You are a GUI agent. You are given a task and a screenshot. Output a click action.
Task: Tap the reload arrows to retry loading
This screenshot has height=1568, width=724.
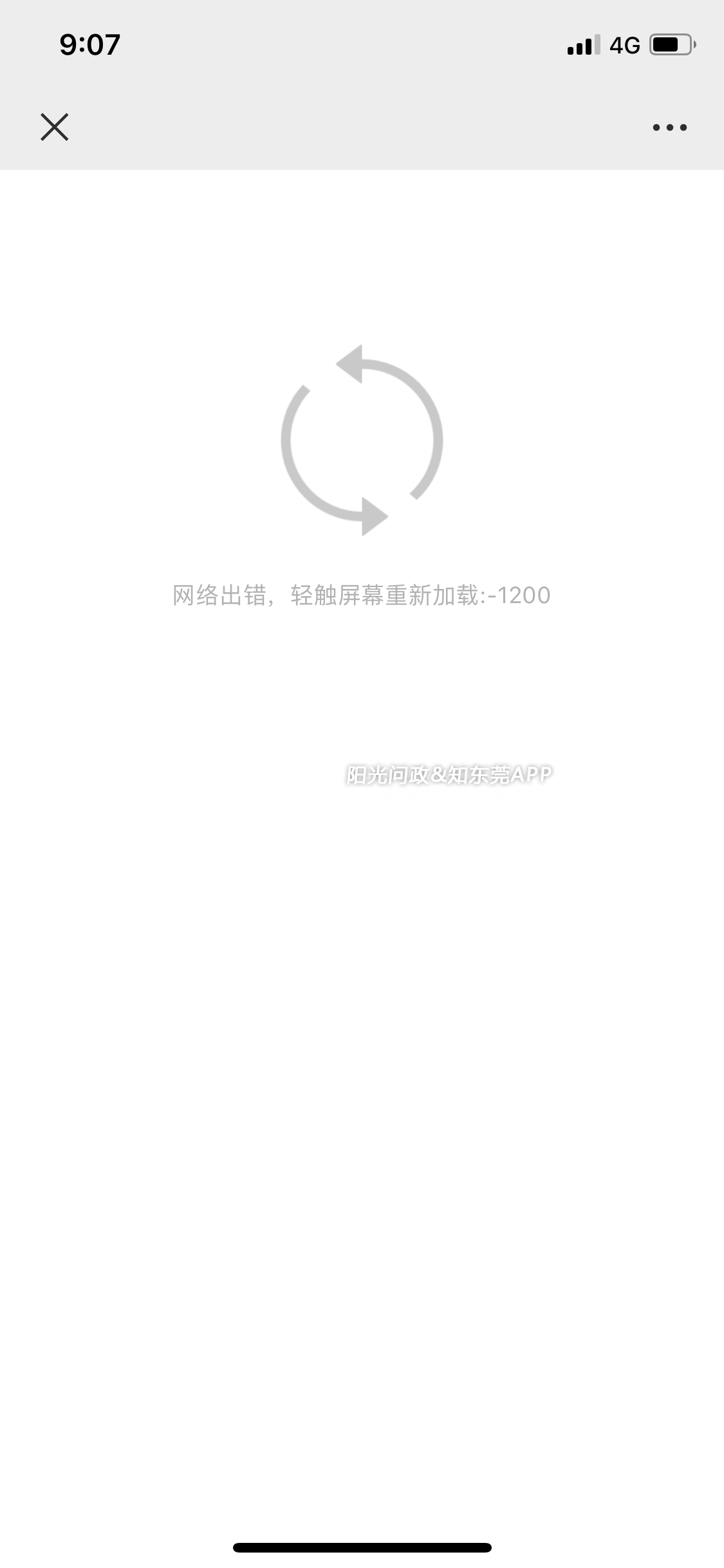(362, 440)
